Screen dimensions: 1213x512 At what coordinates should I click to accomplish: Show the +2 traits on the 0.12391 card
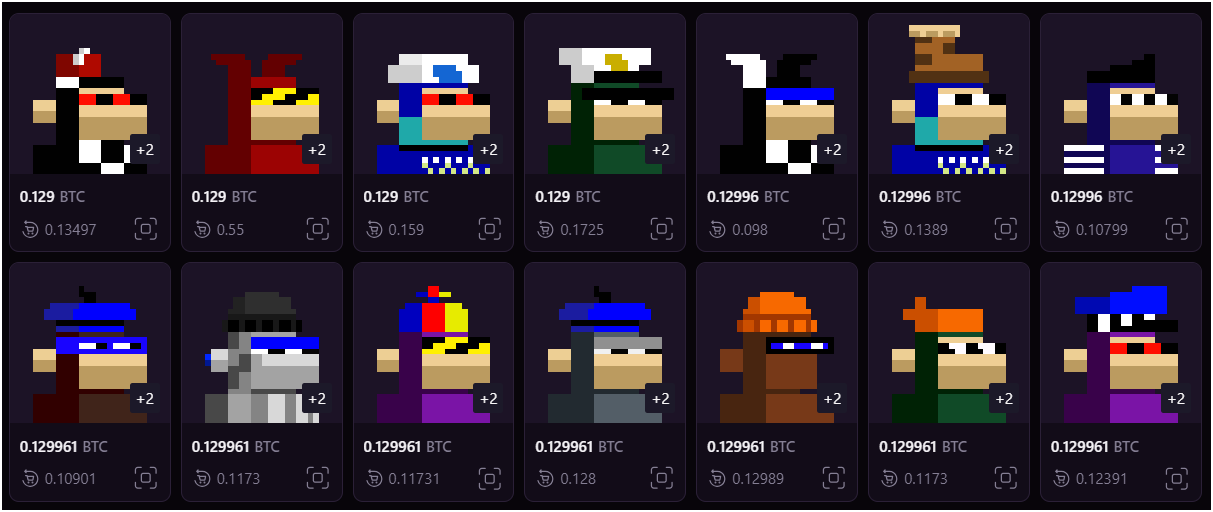click(x=1177, y=398)
